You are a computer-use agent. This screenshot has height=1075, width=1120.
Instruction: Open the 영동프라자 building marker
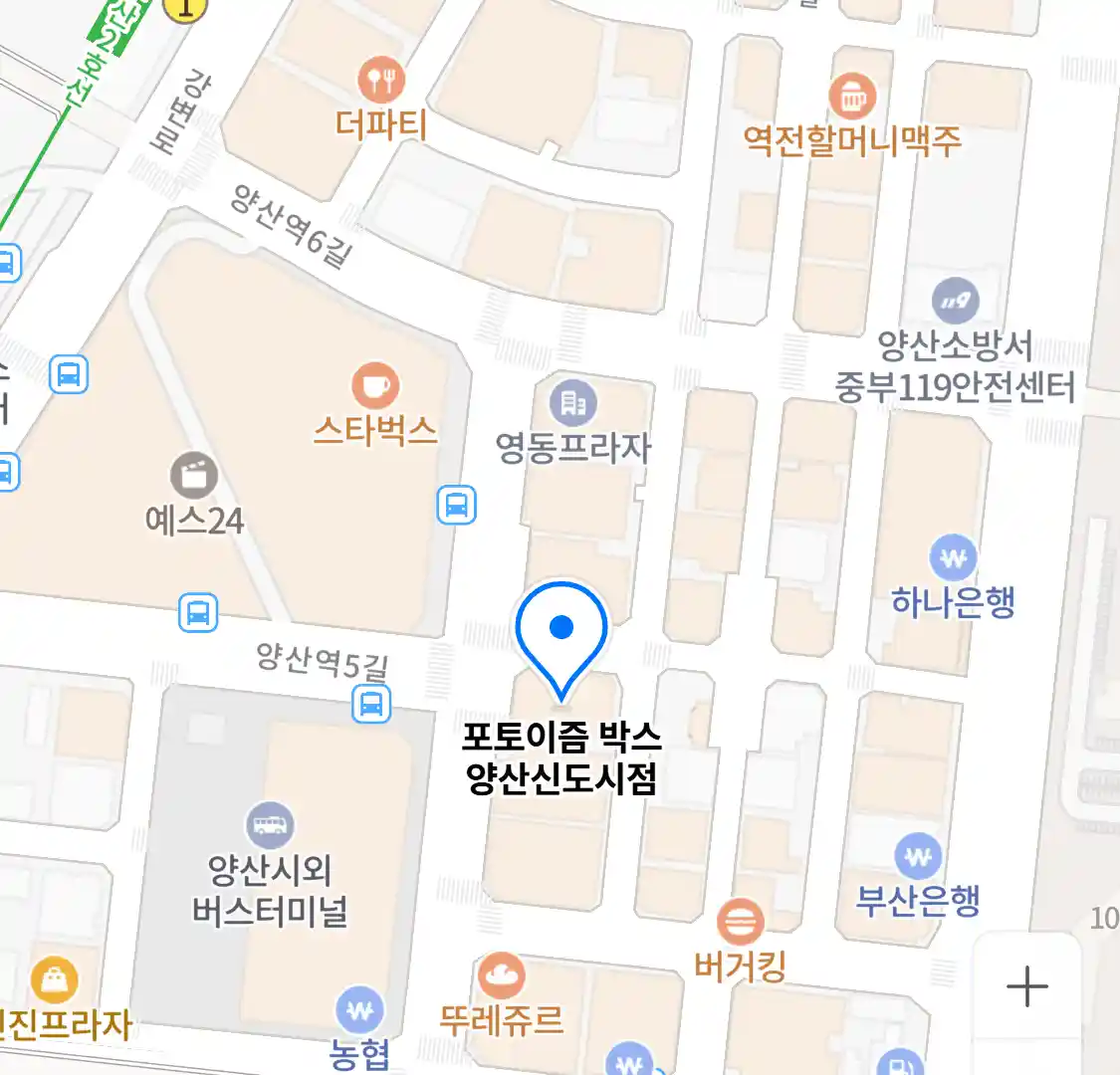pyautogui.click(x=573, y=403)
